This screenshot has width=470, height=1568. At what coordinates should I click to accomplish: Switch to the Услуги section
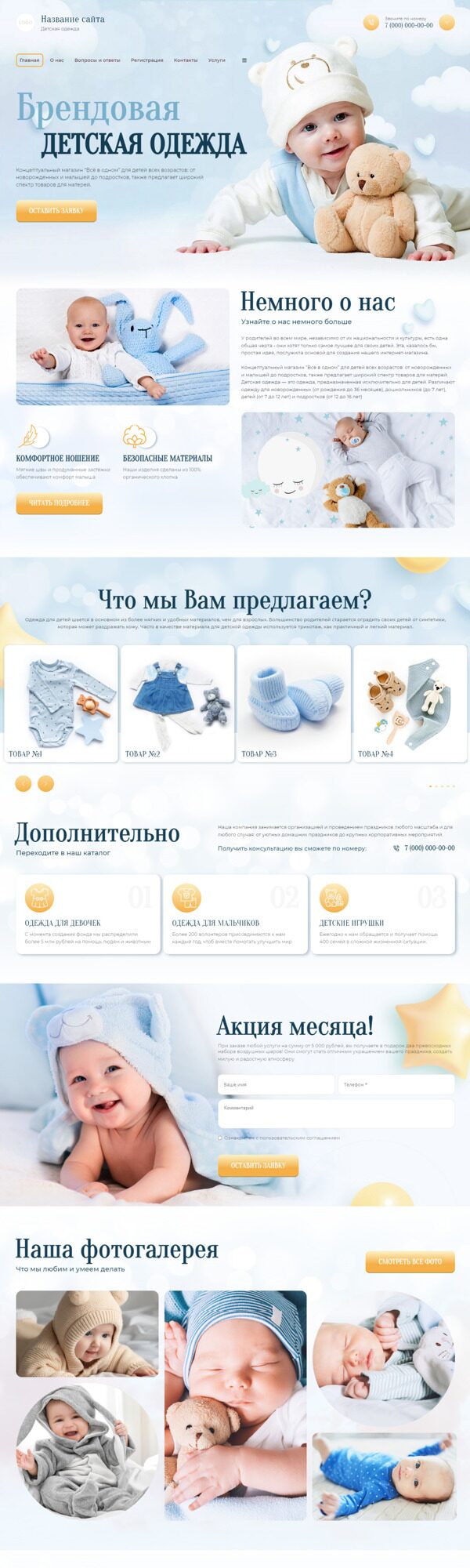pos(217,60)
